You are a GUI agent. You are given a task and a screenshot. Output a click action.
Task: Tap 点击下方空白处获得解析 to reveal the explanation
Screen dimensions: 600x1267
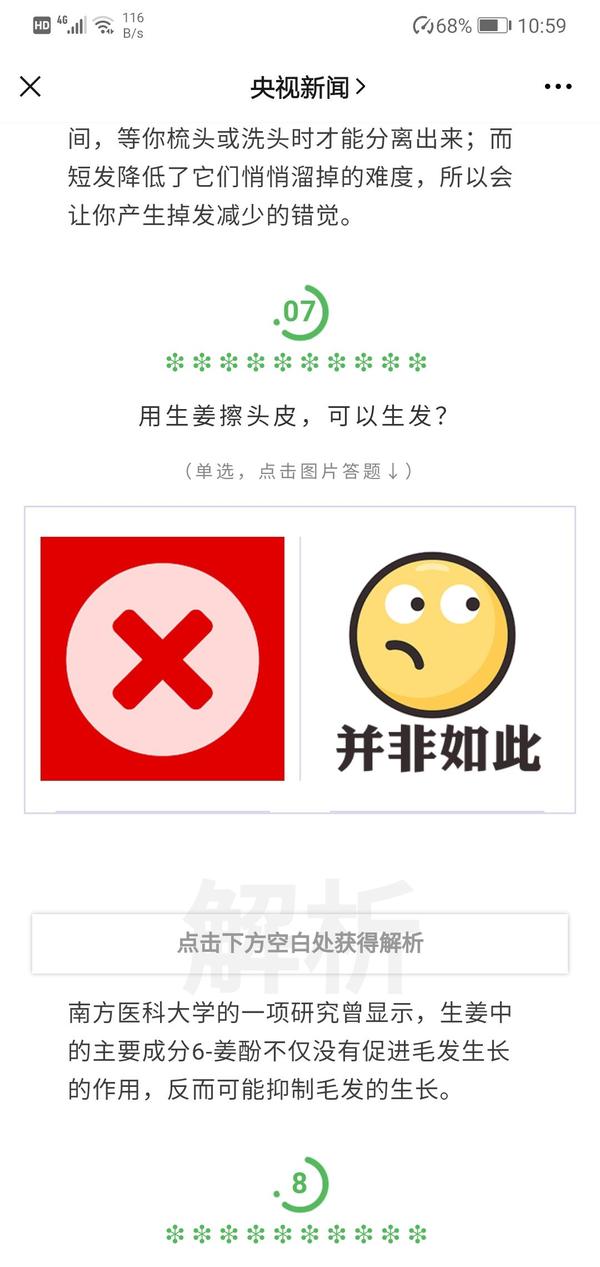click(x=300, y=943)
